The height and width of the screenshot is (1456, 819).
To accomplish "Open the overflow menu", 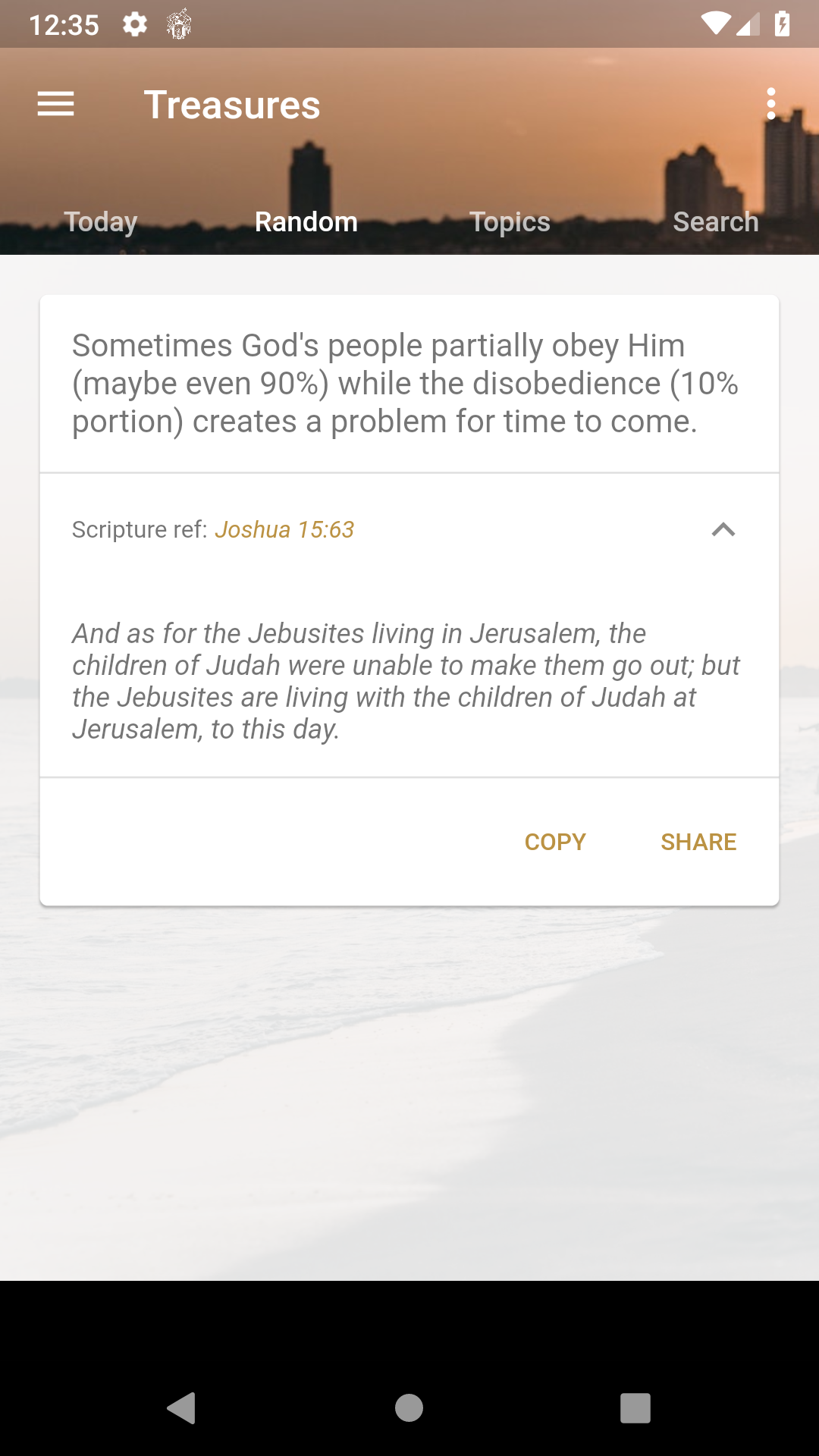I will pos(770,104).
